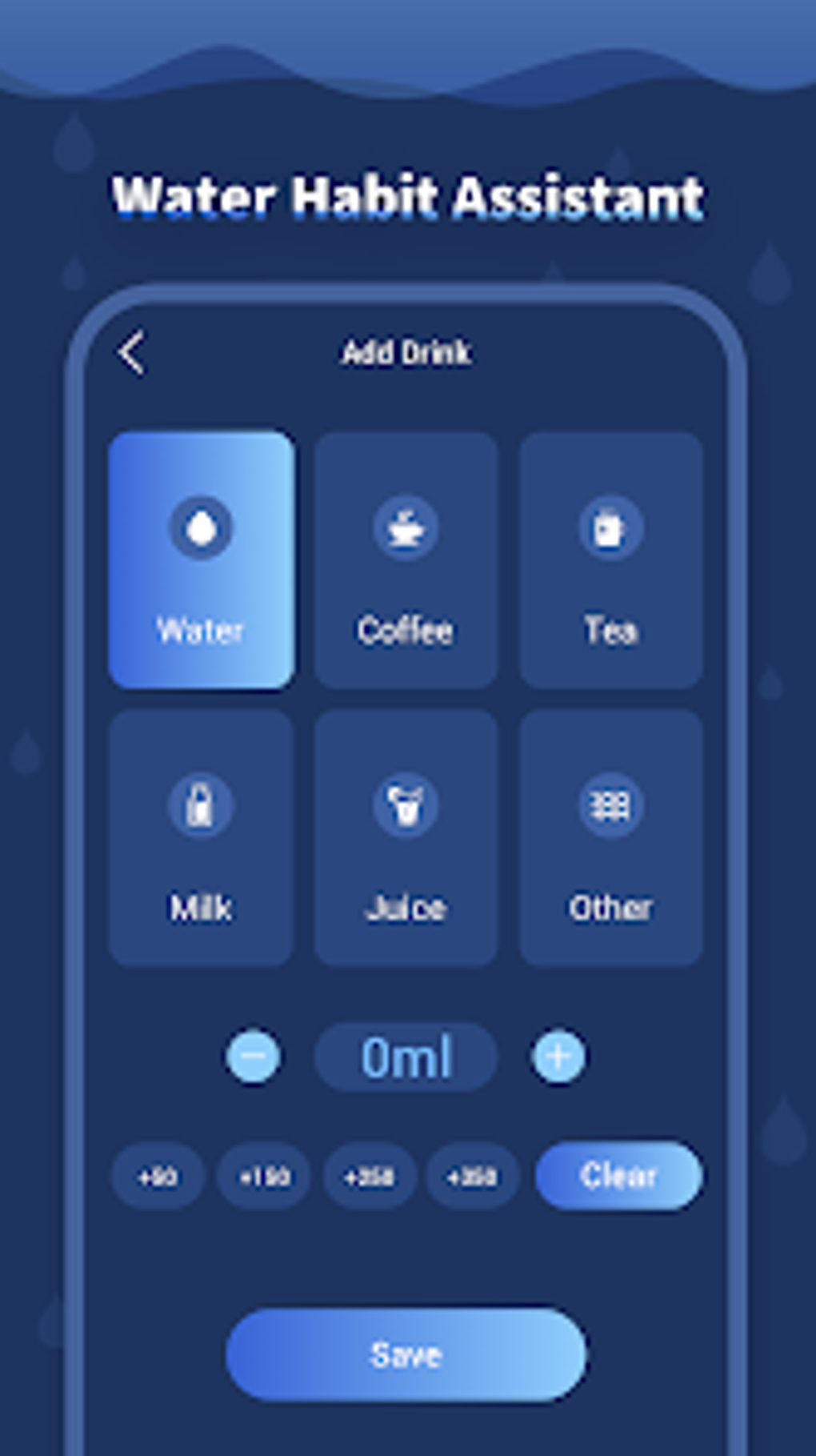The image size is (816, 1456).
Task: Tap the minus icon to decrease volume
Action: pos(254,1056)
